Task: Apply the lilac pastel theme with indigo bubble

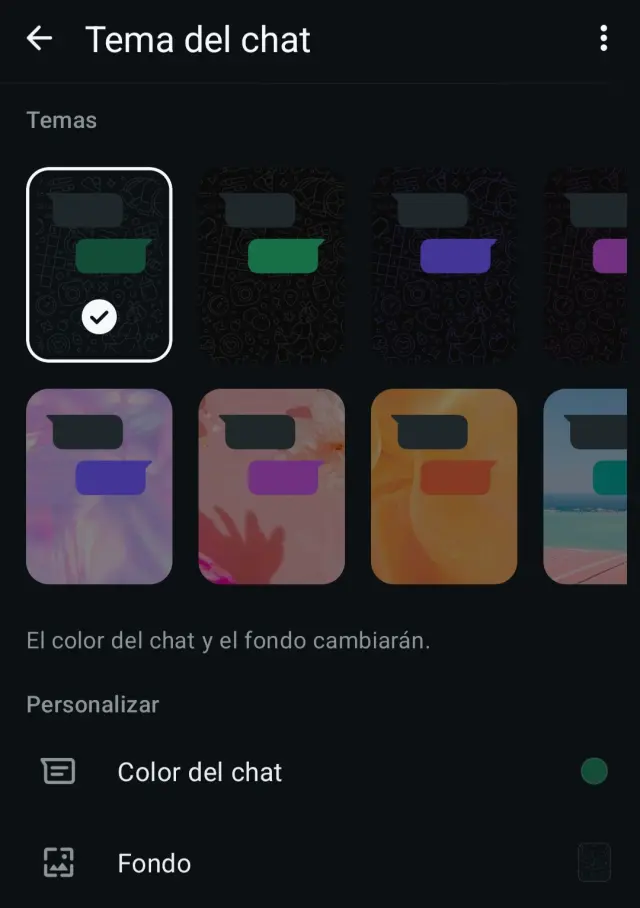Action: coord(99,486)
